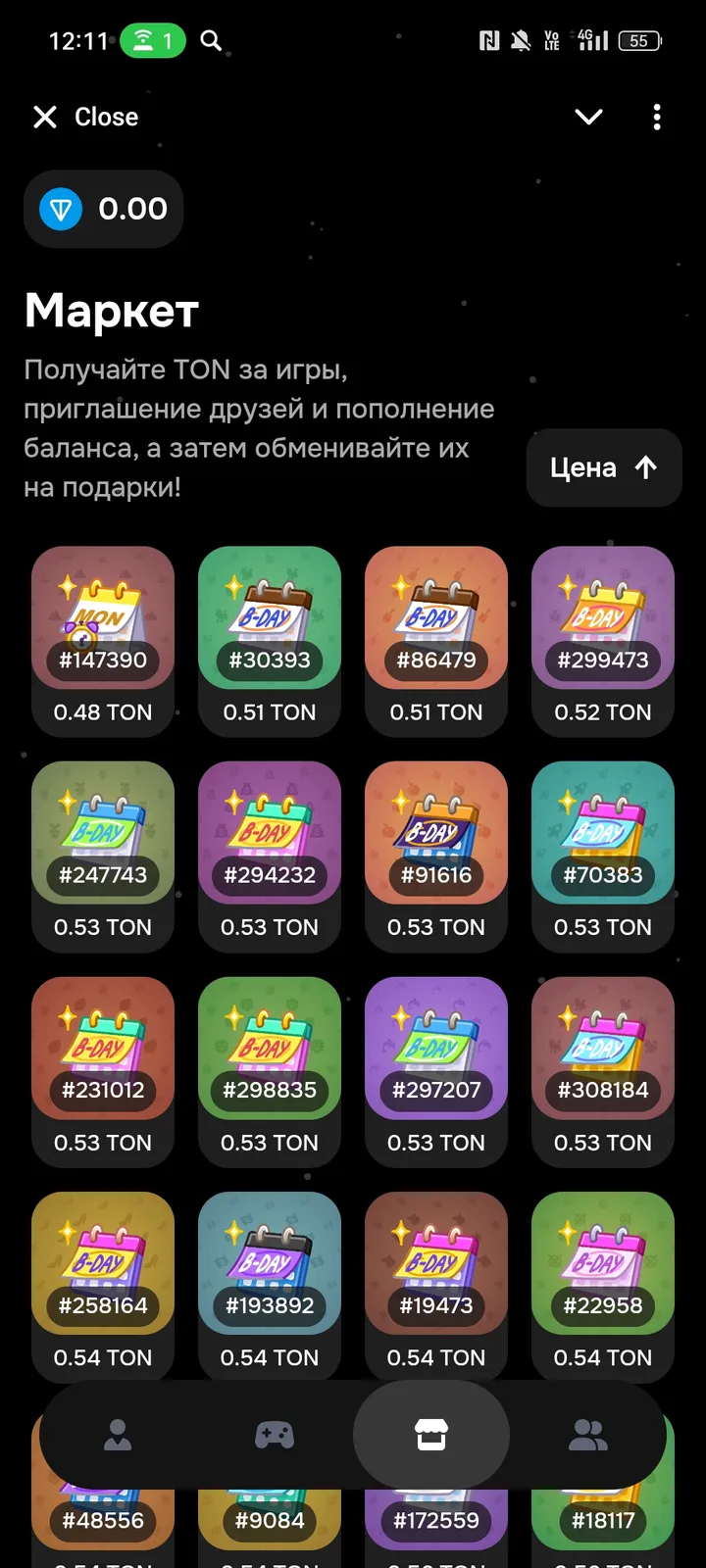Expand the options via the top-right menu

click(656, 117)
